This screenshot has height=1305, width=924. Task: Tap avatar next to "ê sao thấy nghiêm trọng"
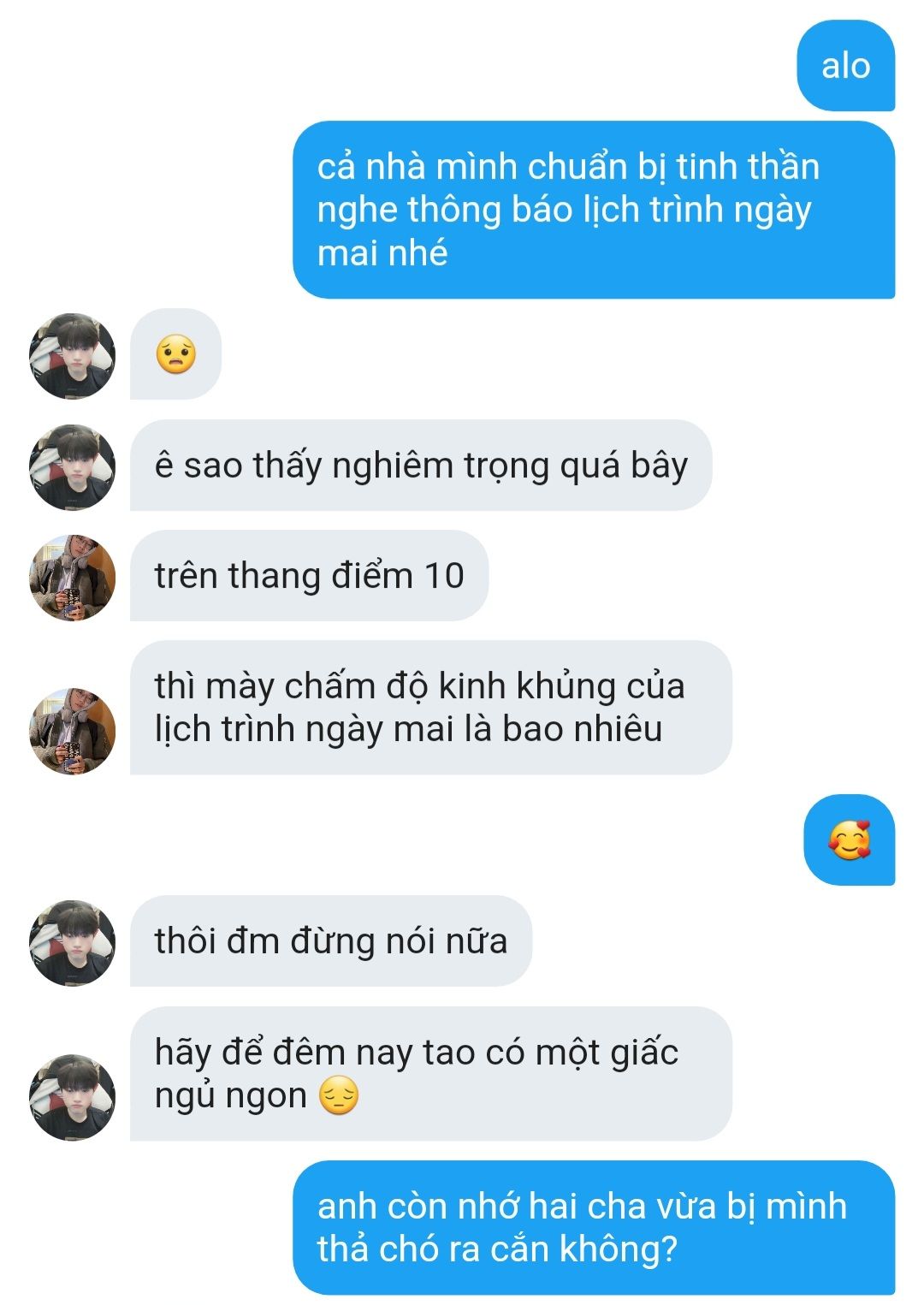72,466
